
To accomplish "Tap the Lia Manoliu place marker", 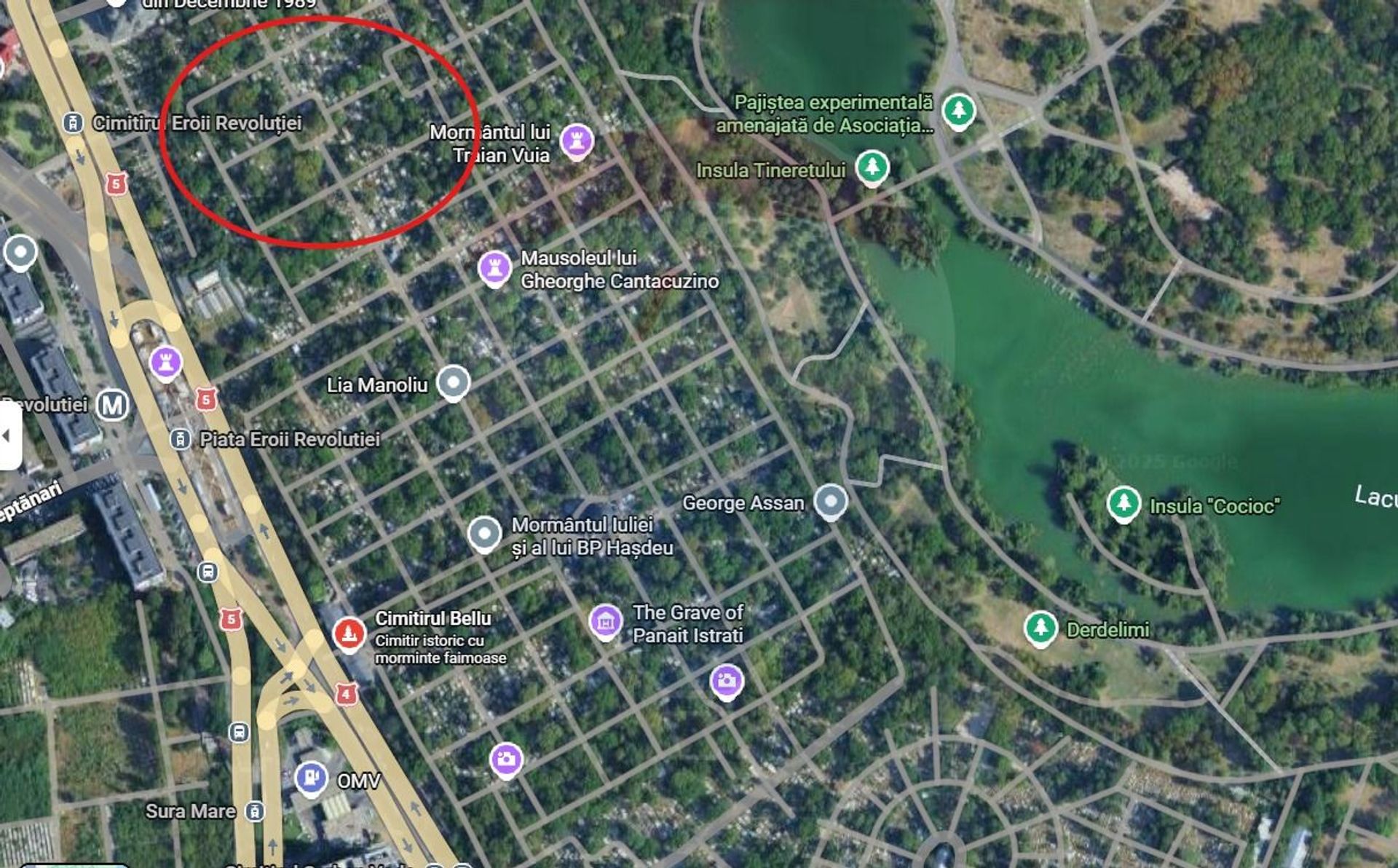I will click(453, 382).
